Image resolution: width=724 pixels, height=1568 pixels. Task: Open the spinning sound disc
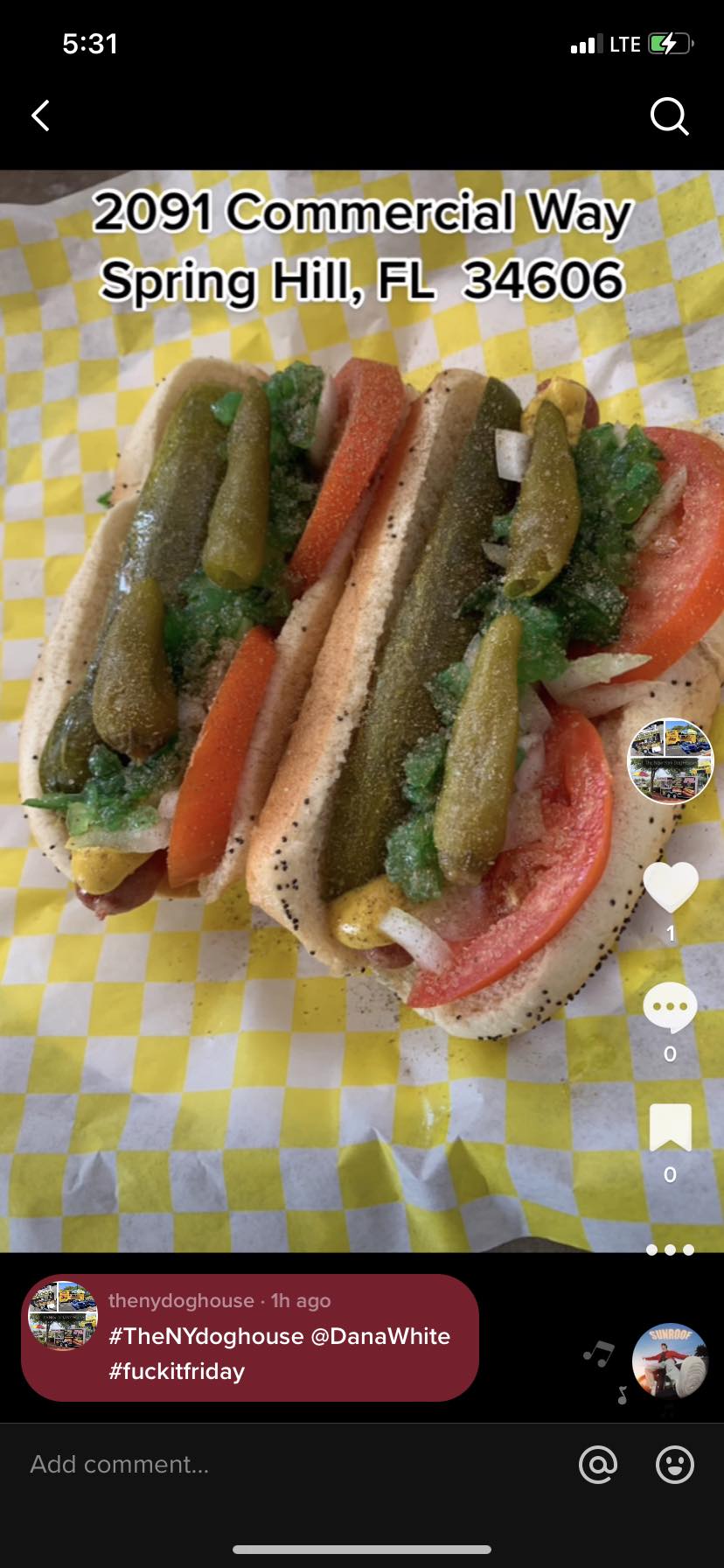tap(669, 1361)
